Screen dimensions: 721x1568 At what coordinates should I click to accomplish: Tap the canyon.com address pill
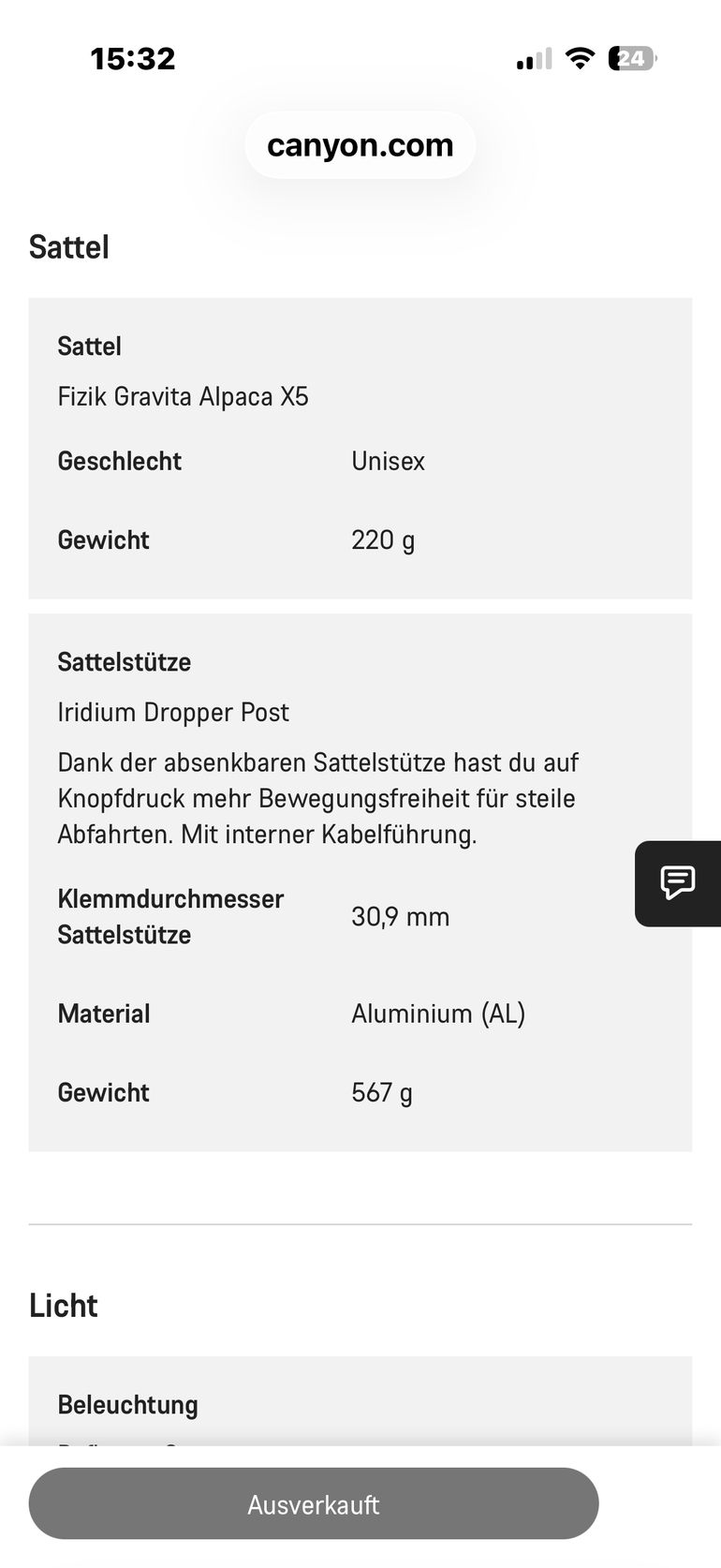(360, 145)
